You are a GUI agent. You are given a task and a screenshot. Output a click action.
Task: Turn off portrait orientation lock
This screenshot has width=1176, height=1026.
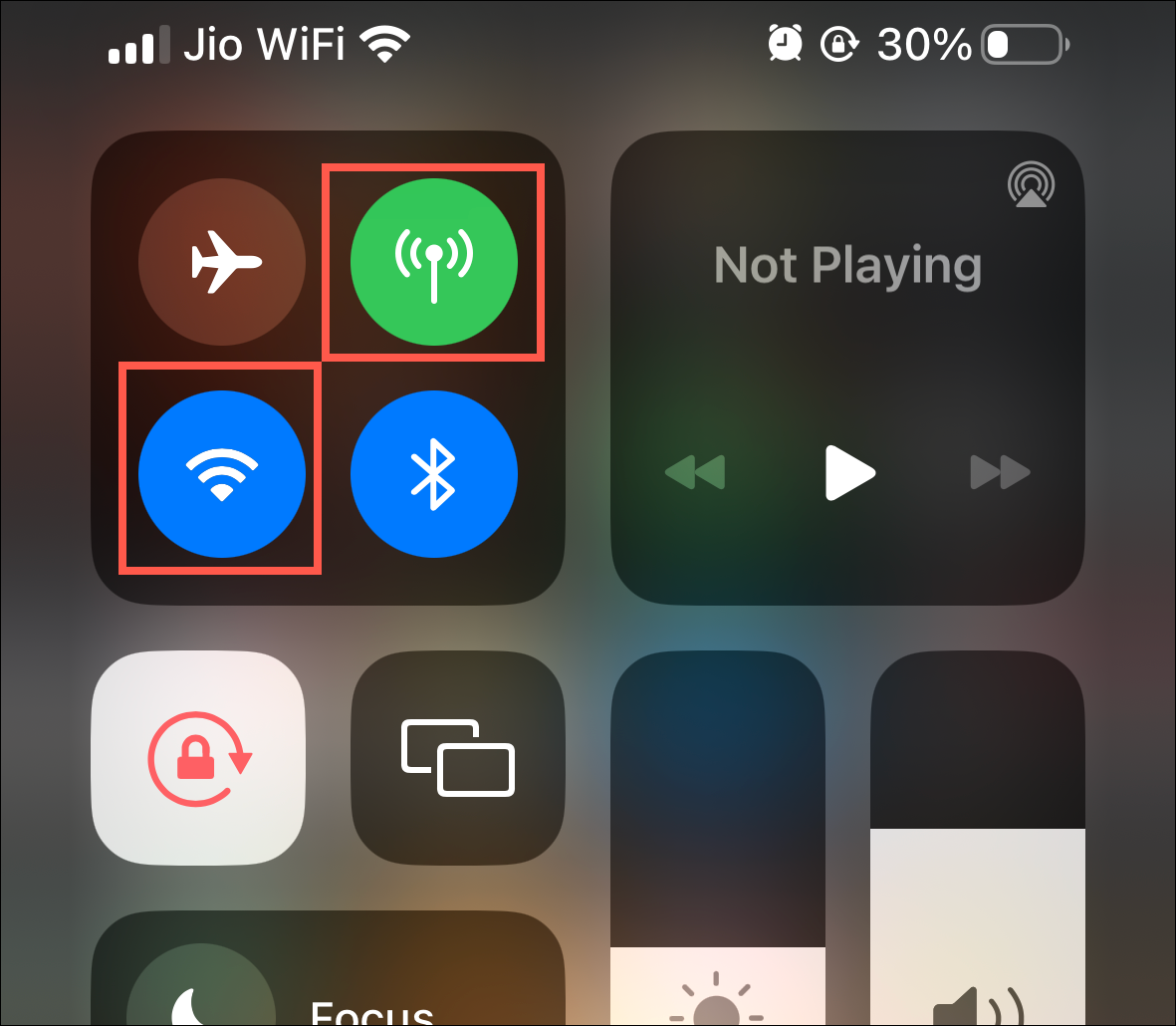click(x=199, y=758)
